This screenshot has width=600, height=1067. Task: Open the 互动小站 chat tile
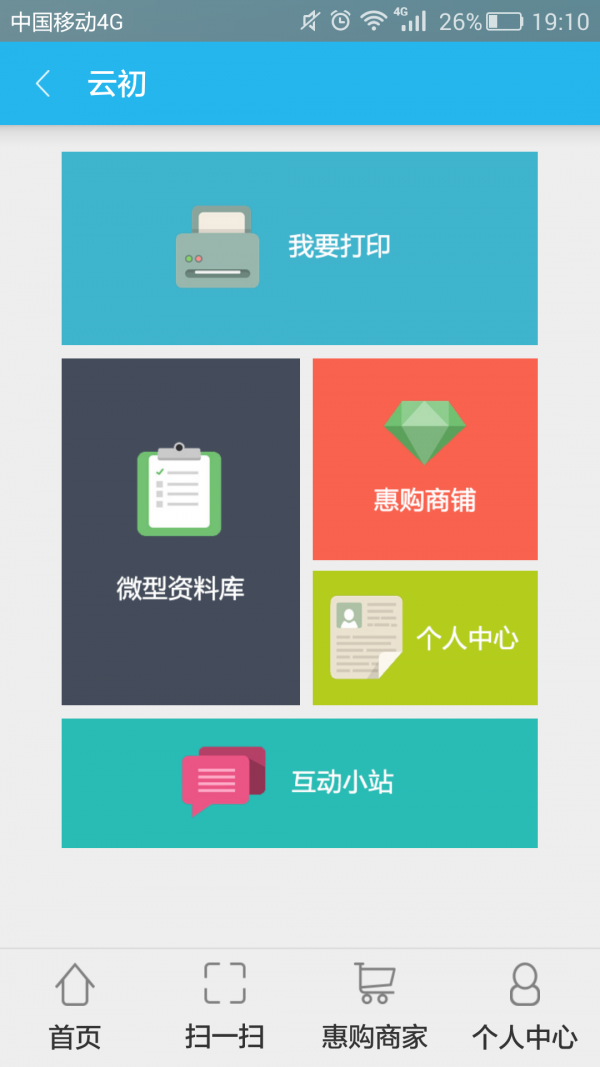point(299,783)
